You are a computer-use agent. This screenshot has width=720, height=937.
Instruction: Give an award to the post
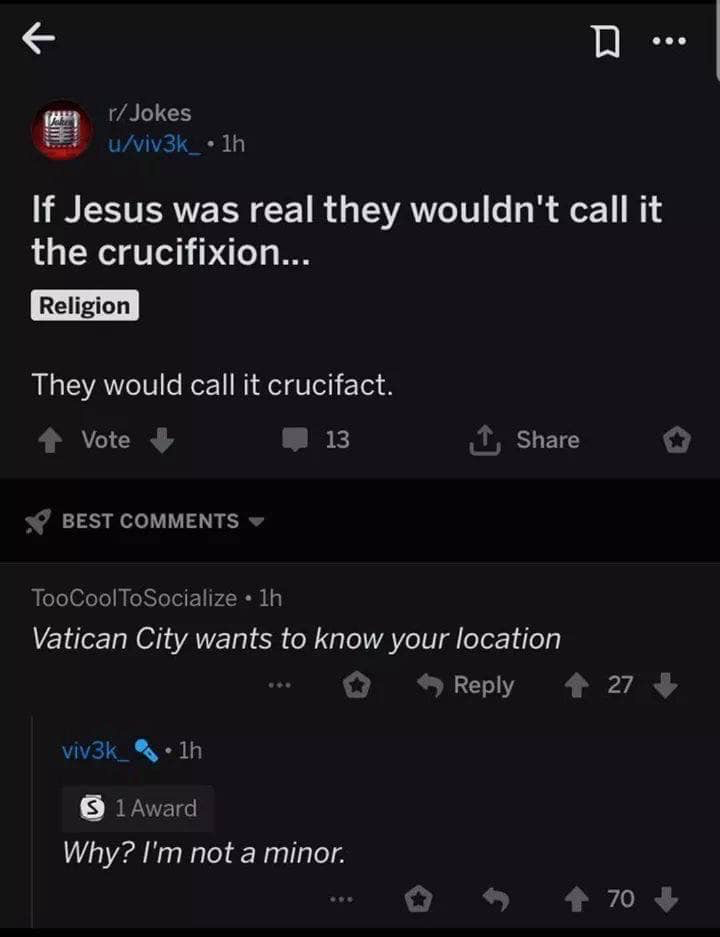tap(677, 440)
